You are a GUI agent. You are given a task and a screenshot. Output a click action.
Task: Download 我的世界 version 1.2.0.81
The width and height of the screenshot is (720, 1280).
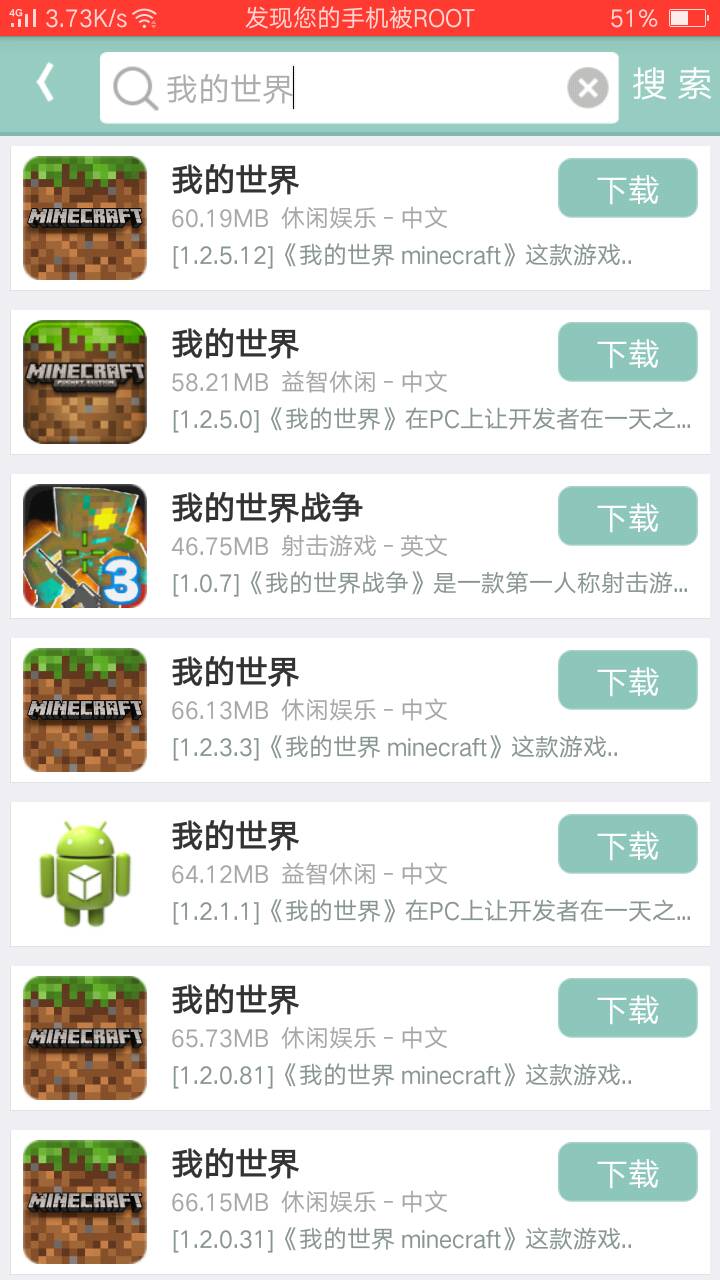[627, 1008]
